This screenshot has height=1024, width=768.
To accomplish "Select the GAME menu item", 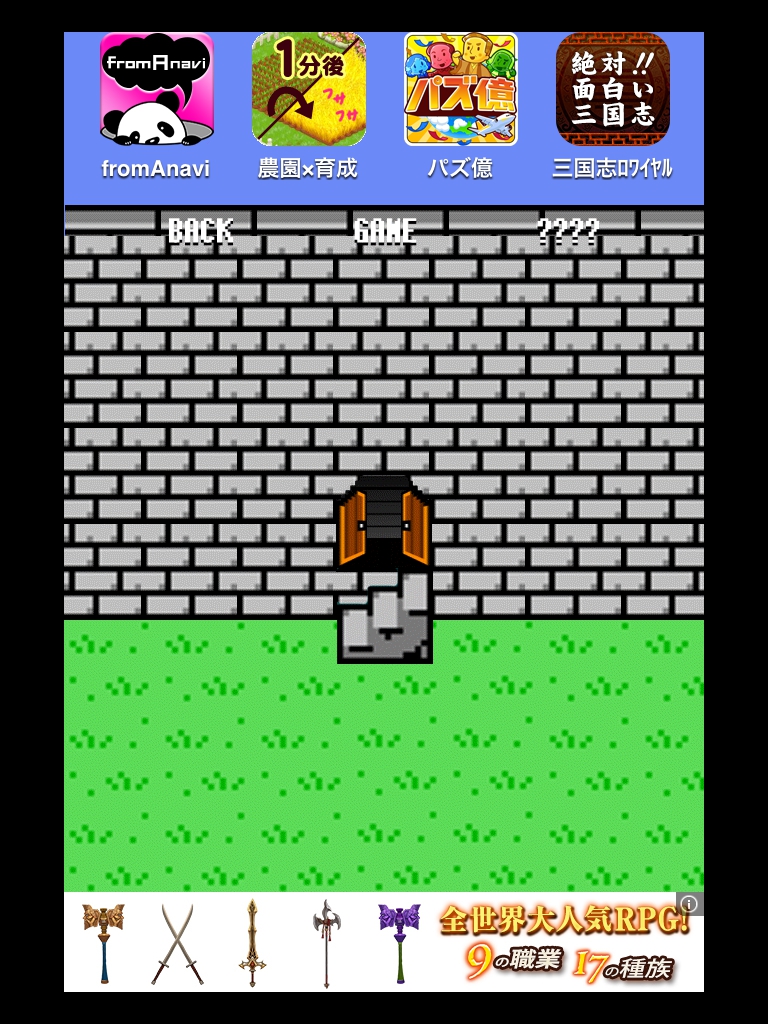I will point(385,231).
